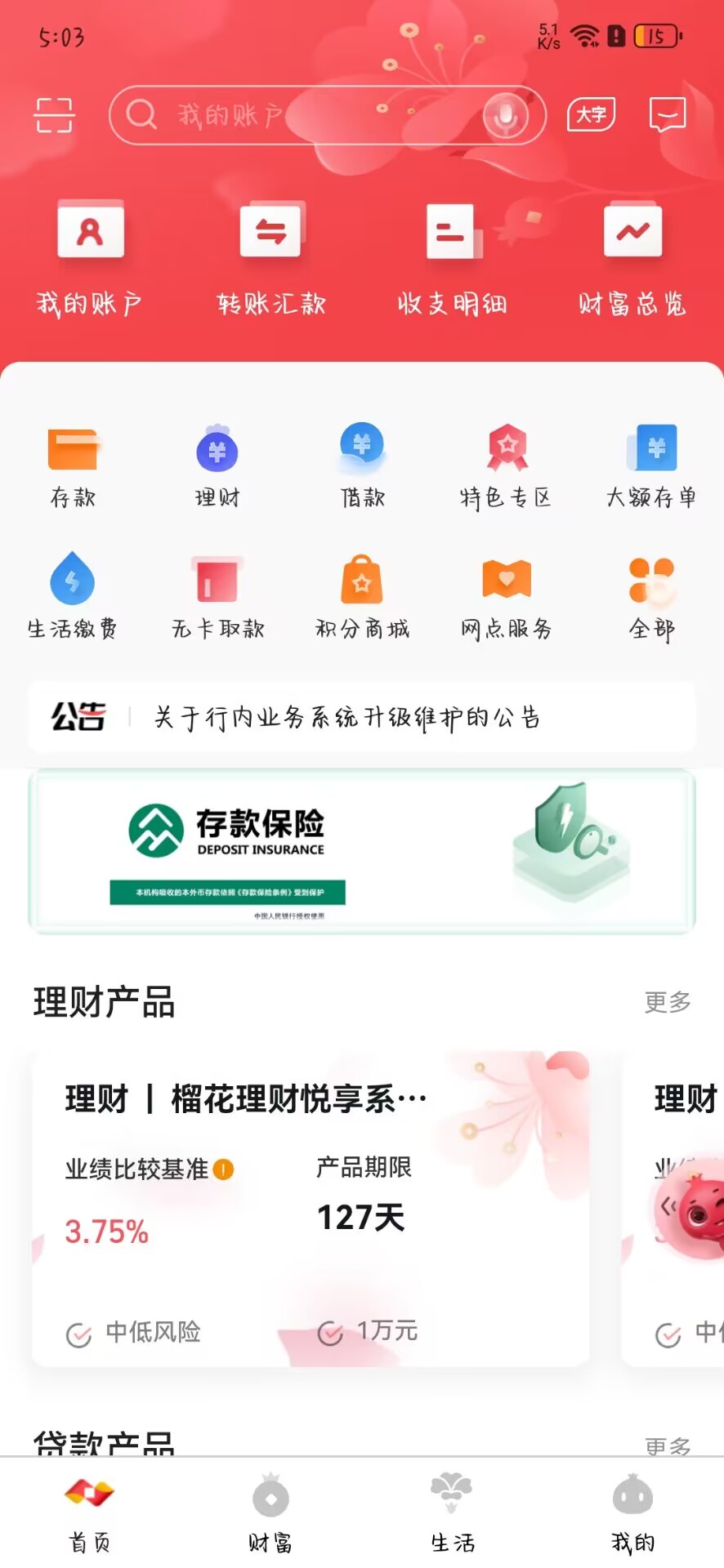Viewport: 724px width, 1568px height.
Task: Open the 榴花理财悦享系 product card
Action: pyautogui.click(x=311, y=1209)
